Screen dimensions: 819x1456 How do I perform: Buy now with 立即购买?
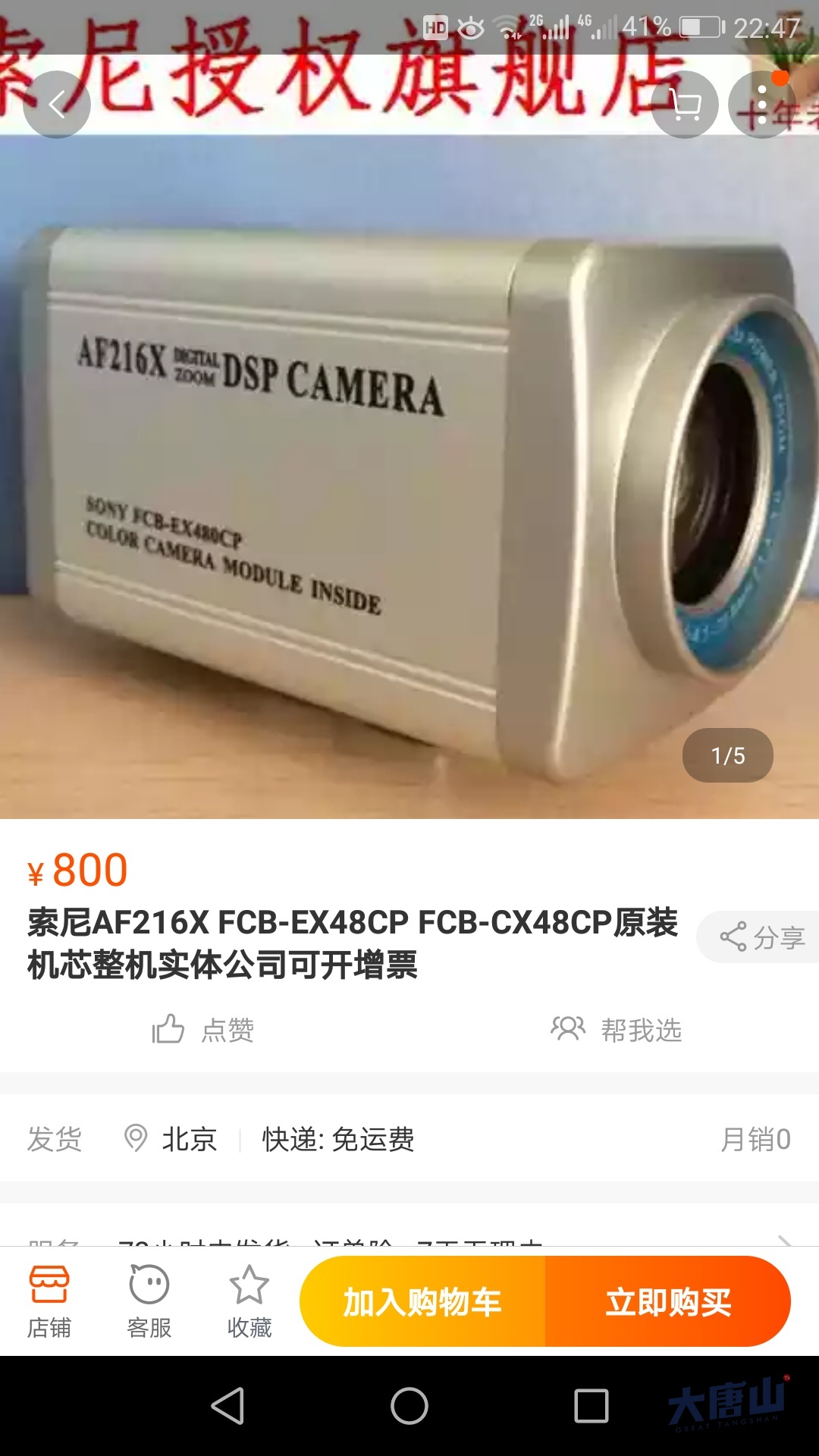pyautogui.click(x=667, y=1301)
